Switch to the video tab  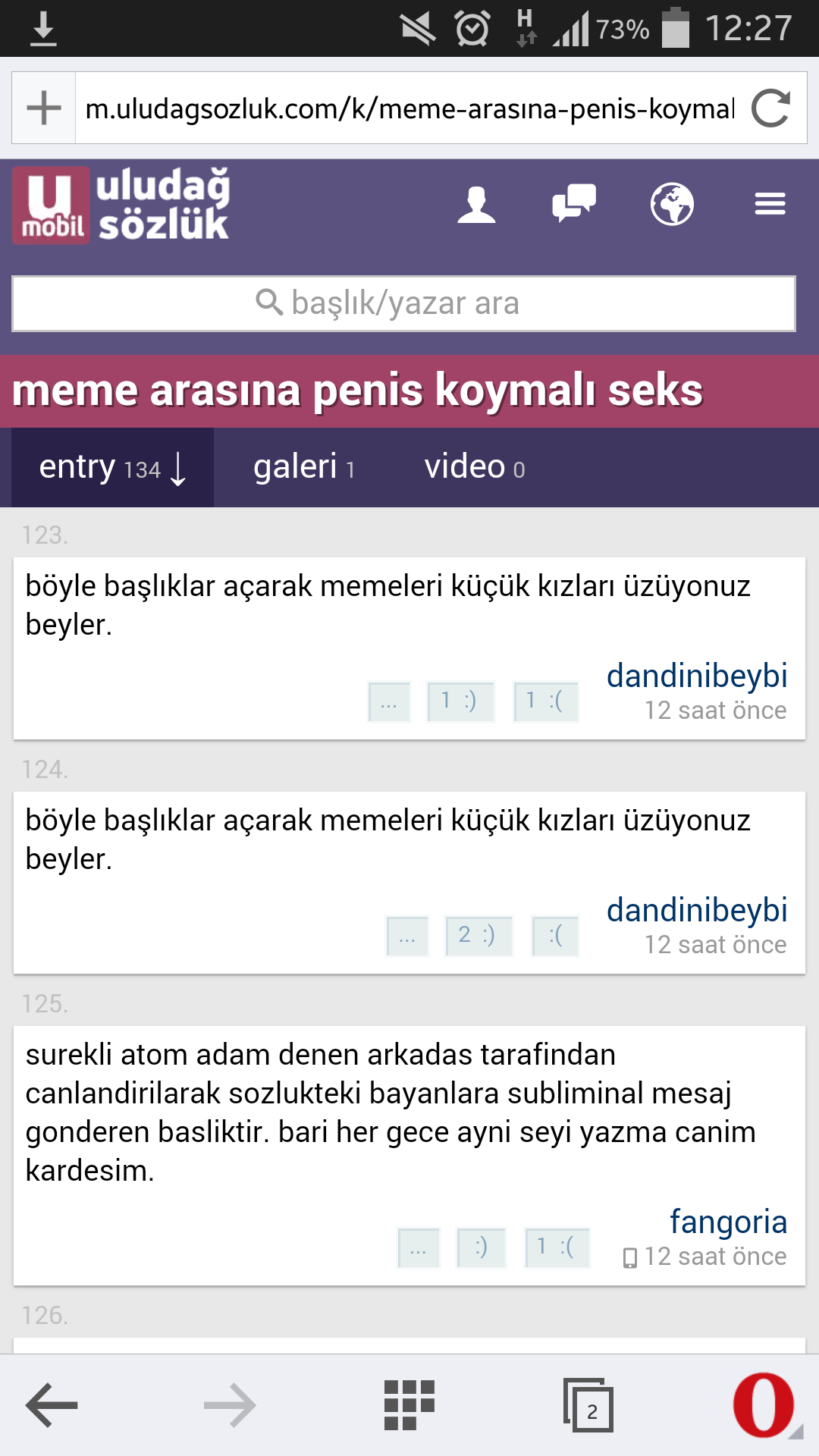click(474, 467)
